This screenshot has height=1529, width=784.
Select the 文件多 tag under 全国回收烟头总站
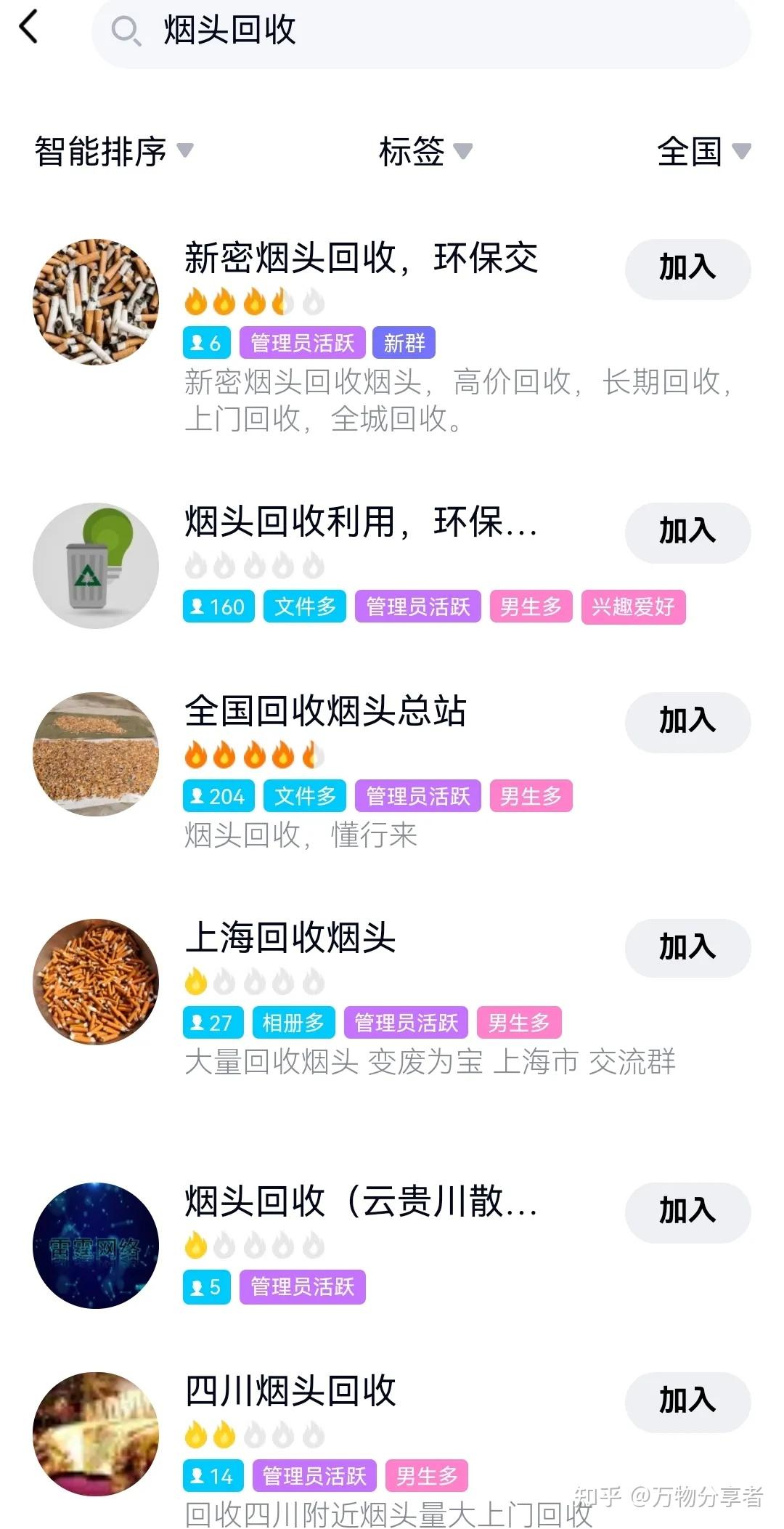click(x=304, y=797)
